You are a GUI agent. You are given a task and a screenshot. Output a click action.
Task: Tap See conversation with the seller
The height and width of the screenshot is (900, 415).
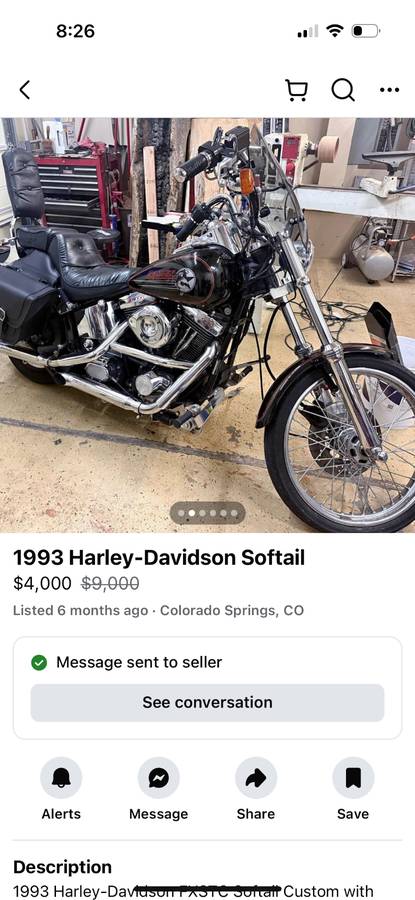[x=207, y=703]
